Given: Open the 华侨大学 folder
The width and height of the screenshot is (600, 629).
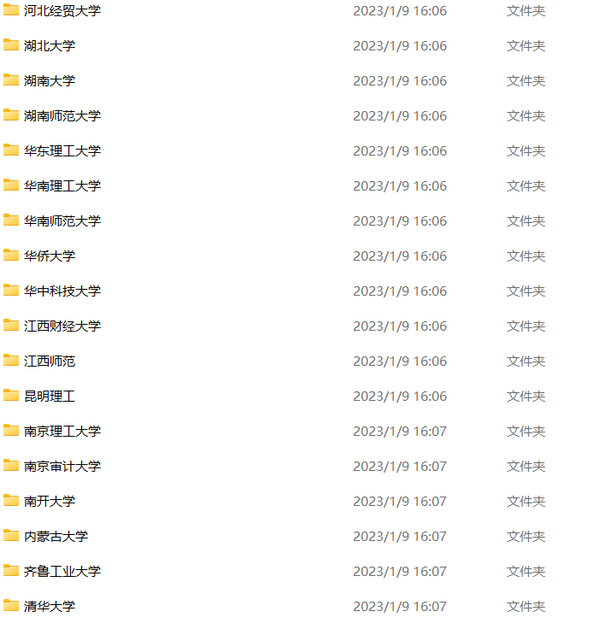Looking at the screenshot, I should (49, 256).
